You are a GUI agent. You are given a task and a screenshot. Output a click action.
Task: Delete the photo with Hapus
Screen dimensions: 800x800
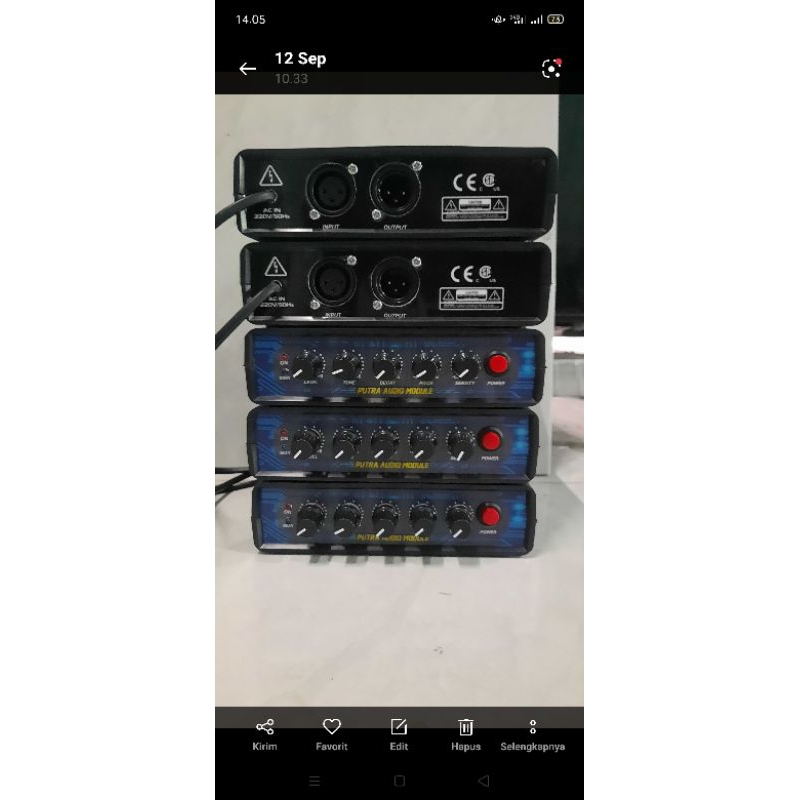pos(466,733)
